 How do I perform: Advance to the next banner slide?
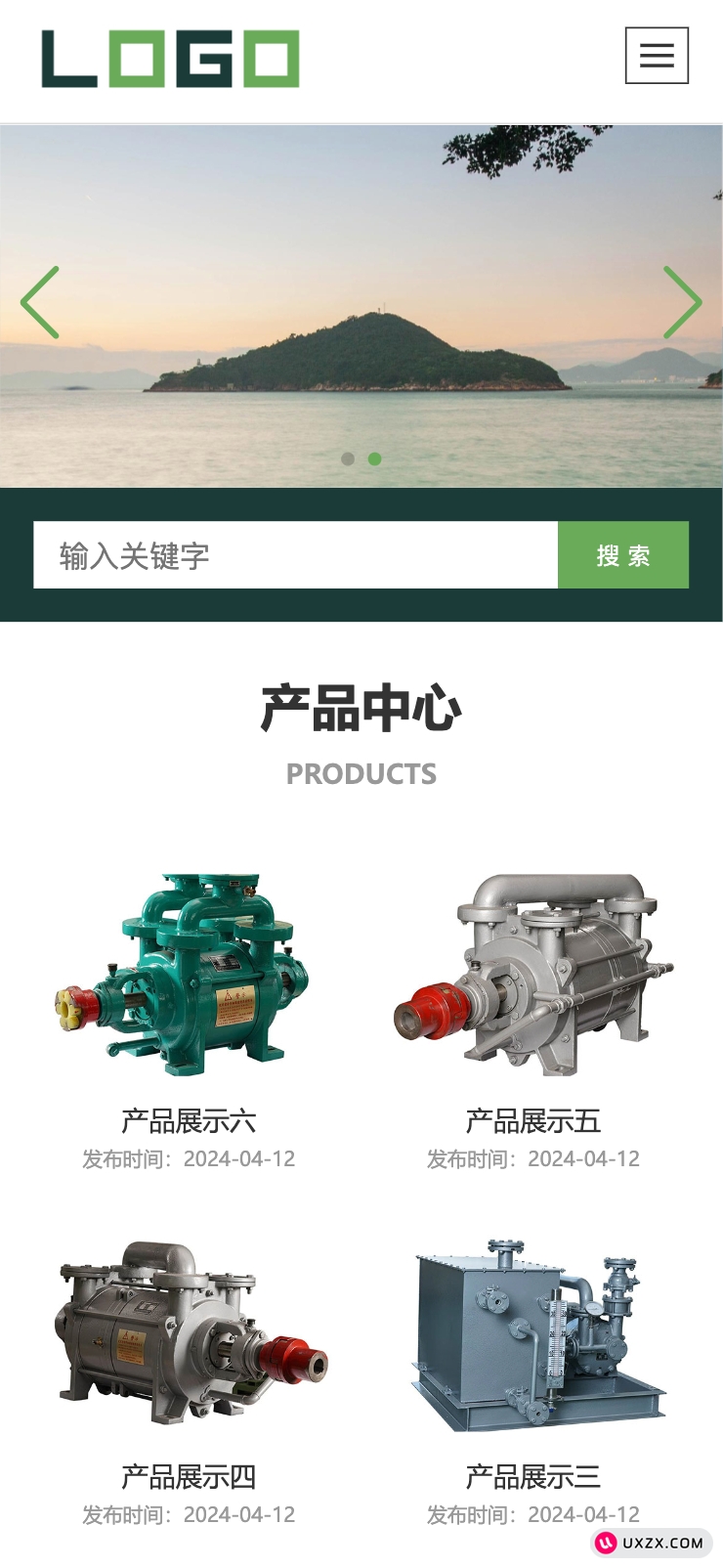[682, 302]
